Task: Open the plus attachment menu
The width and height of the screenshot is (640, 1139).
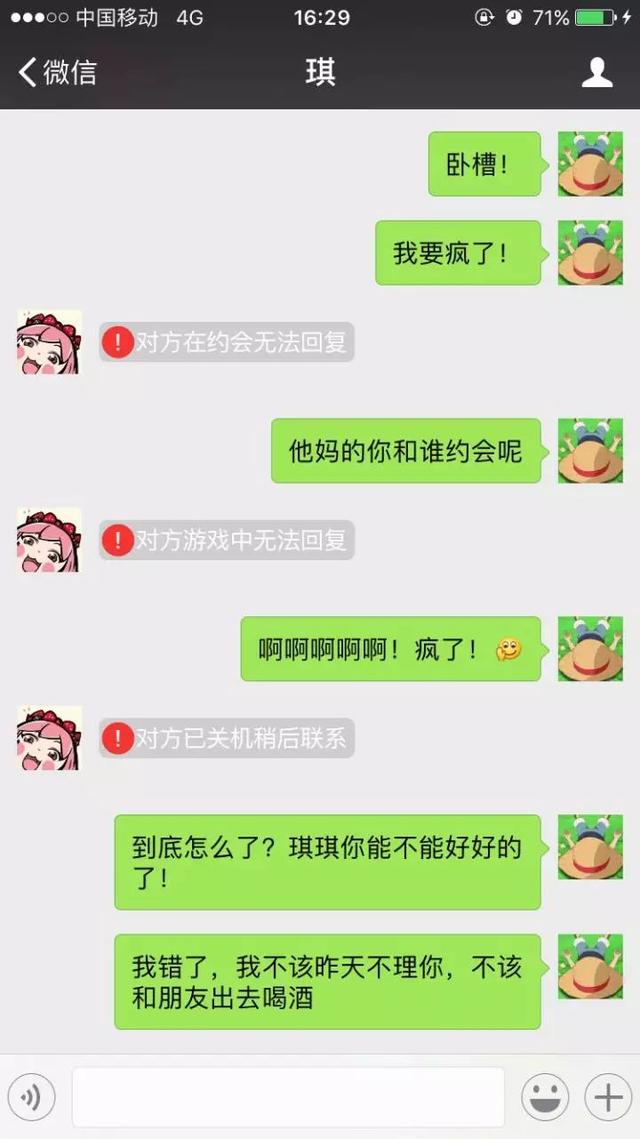Action: (608, 1097)
